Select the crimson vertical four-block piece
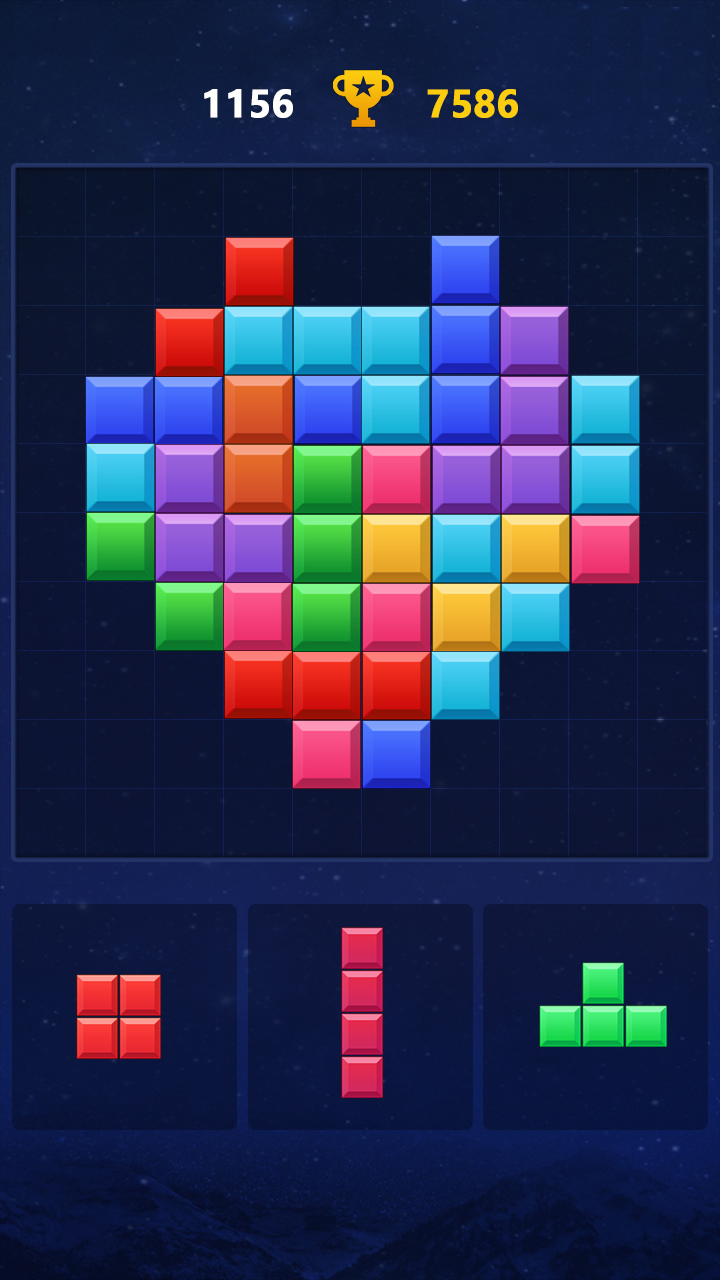720x1280 pixels. [x=362, y=1012]
